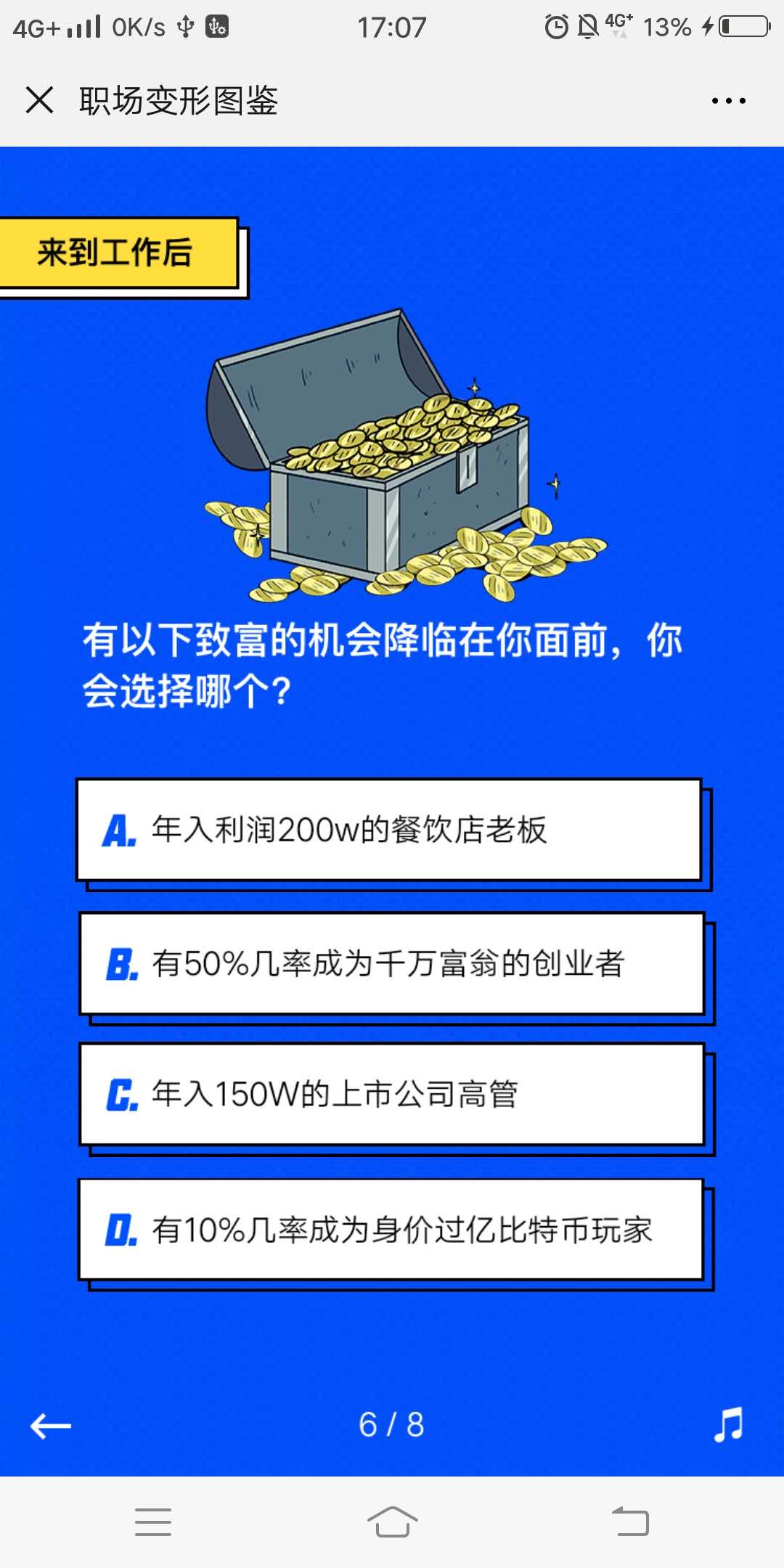Tap the system home button
Screen dimensions: 784x1568
[392, 1522]
